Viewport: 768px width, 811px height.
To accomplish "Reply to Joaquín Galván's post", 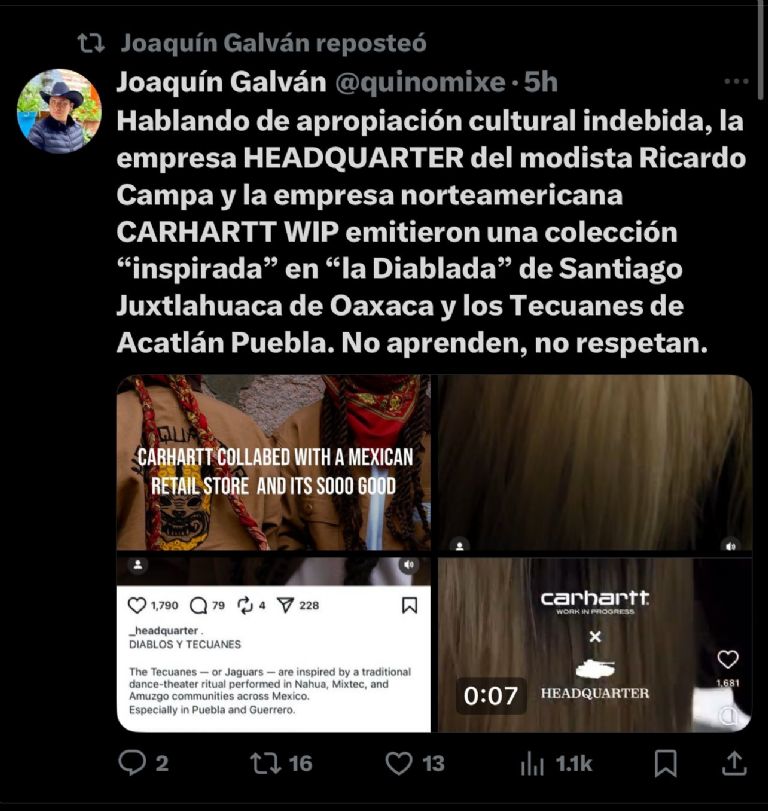I will [133, 763].
